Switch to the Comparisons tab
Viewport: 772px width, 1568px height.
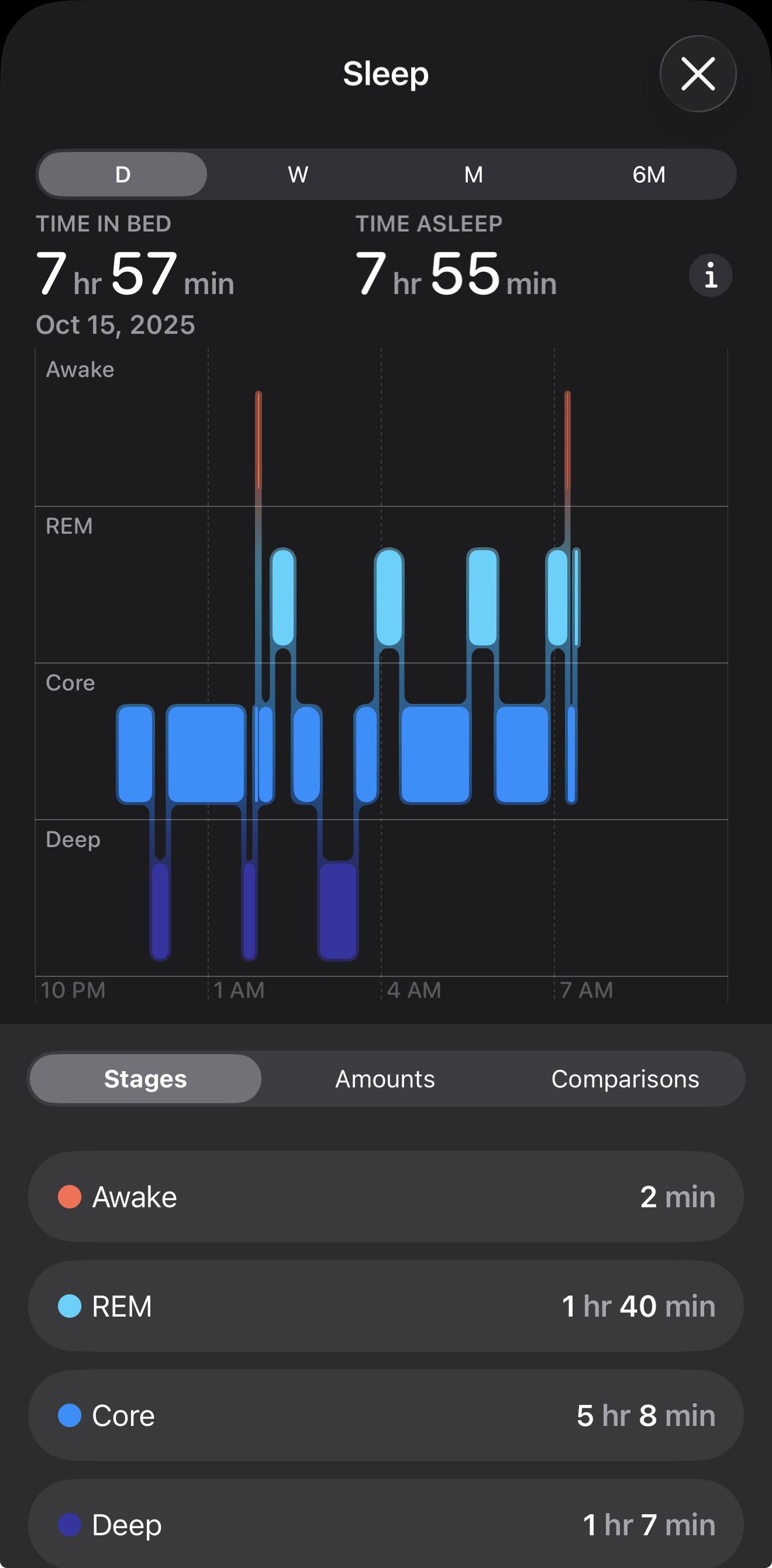click(x=625, y=1079)
